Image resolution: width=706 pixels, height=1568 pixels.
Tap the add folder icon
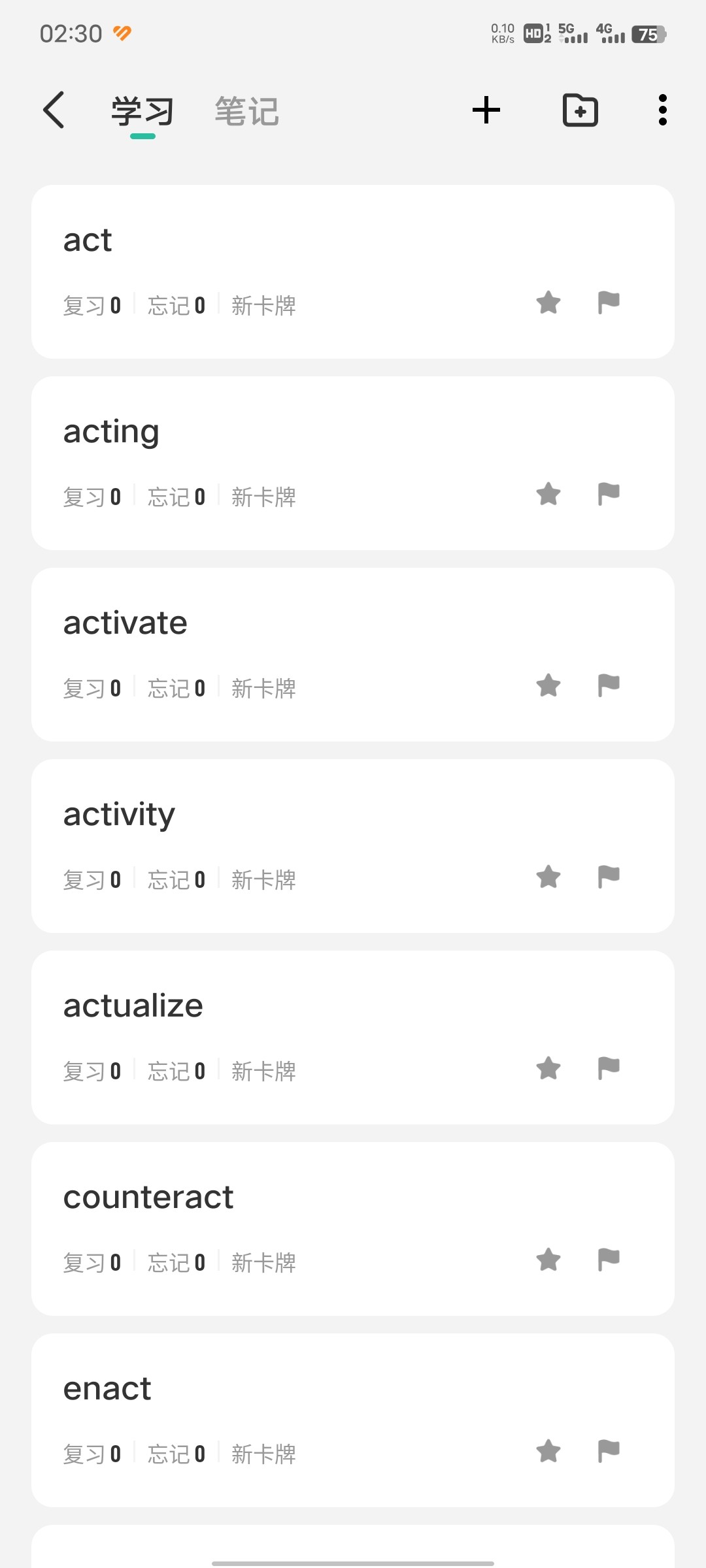point(580,110)
